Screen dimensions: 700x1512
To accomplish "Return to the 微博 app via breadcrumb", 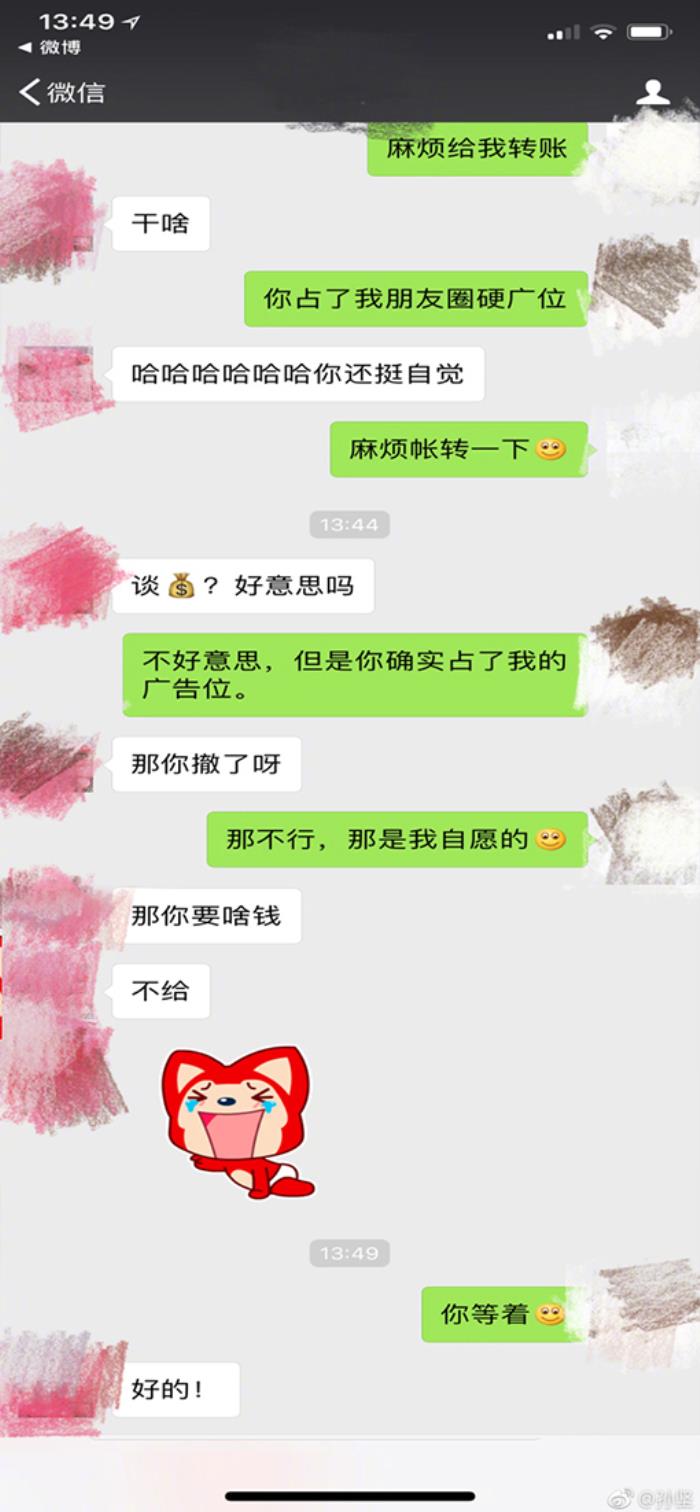I will tap(50, 47).
